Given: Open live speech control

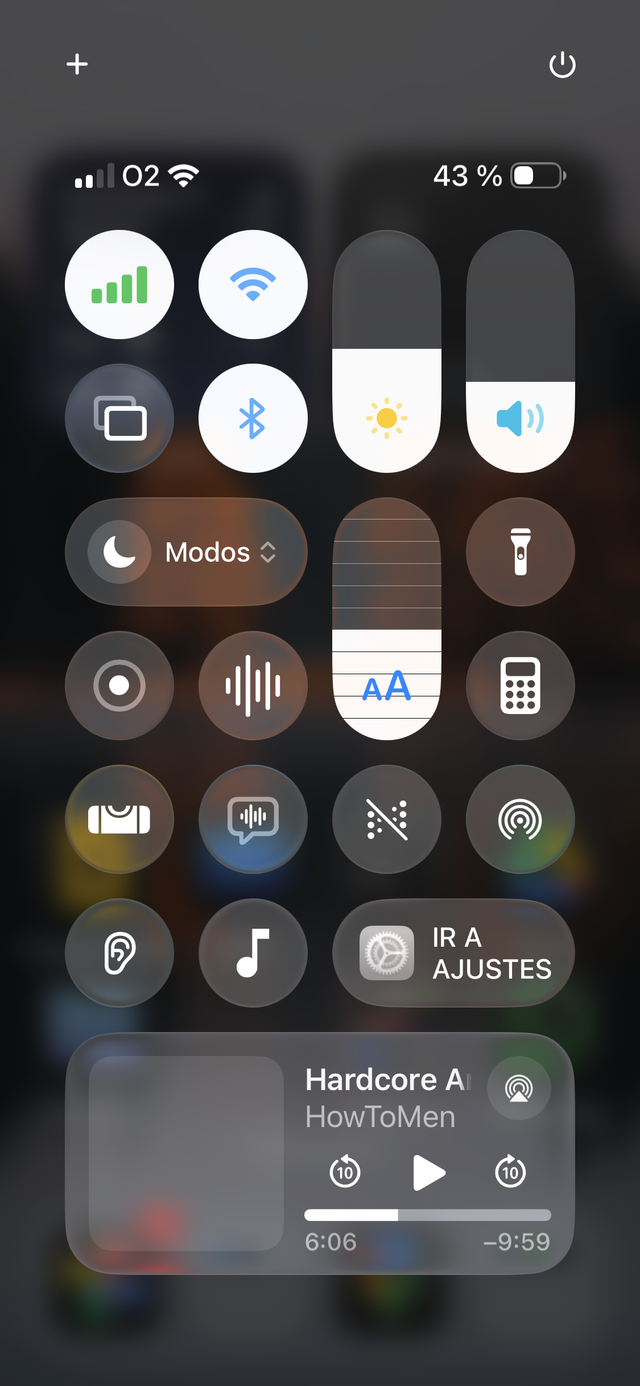Looking at the screenshot, I should pos(253,820).
